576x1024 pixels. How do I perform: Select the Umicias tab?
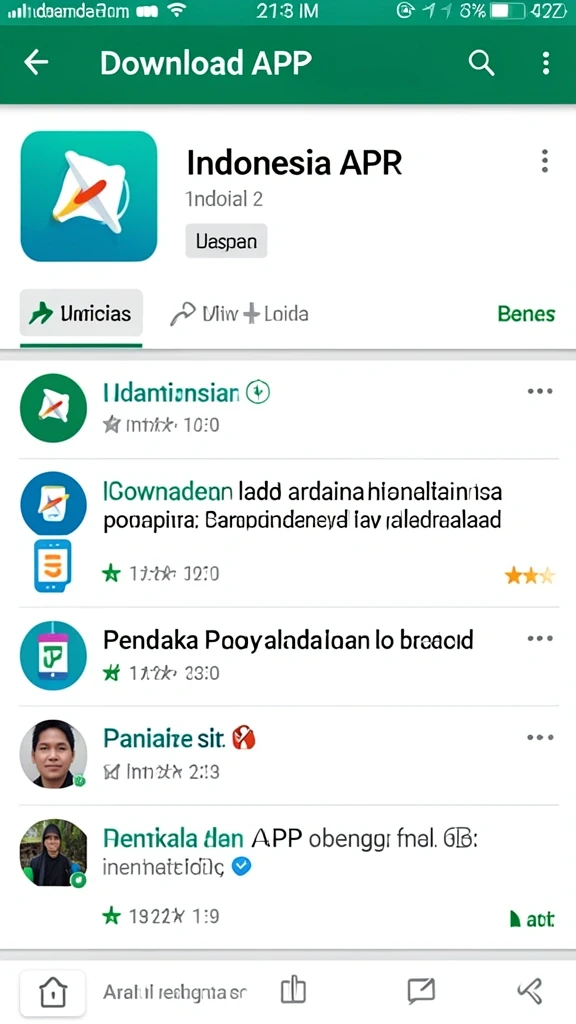point(81,314)
